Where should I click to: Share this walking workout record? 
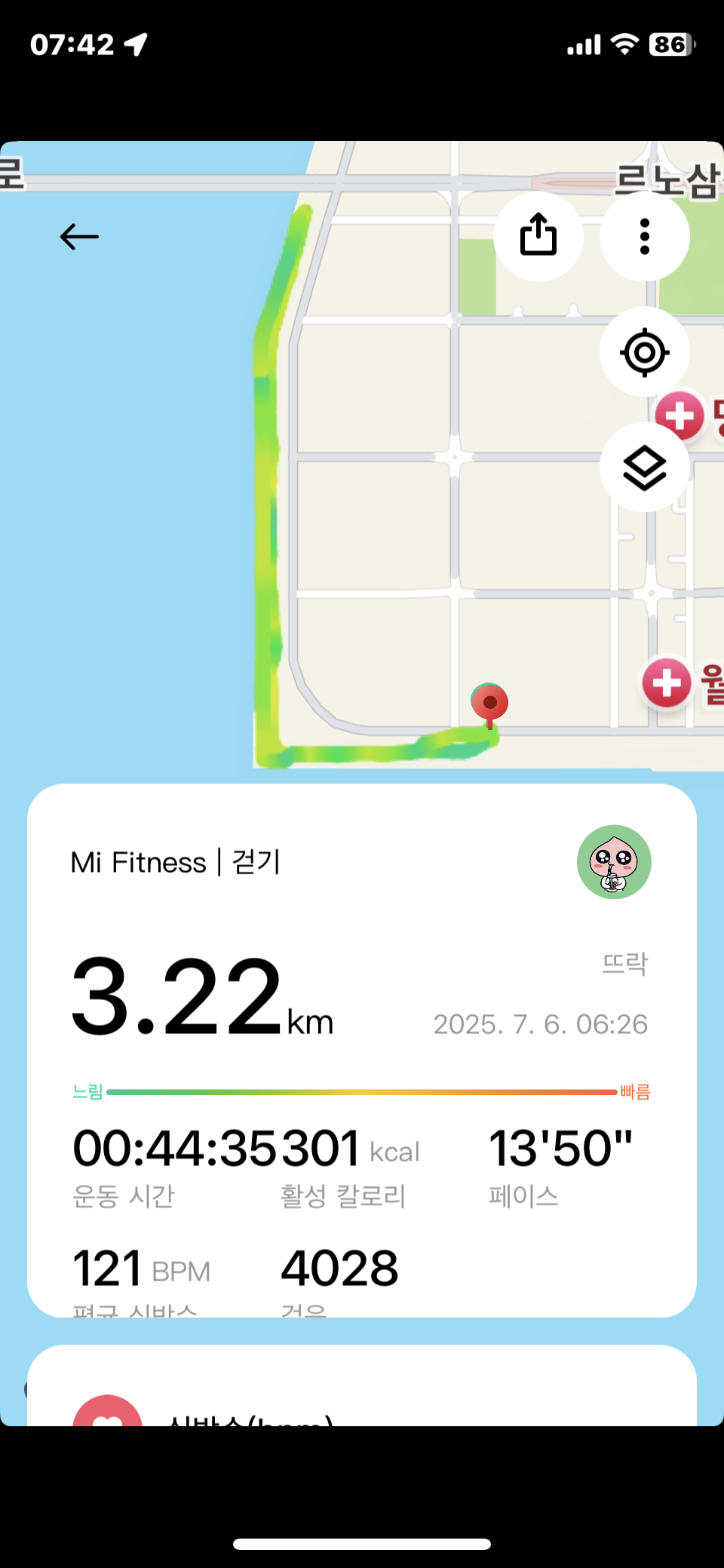[x=538, y=235]
